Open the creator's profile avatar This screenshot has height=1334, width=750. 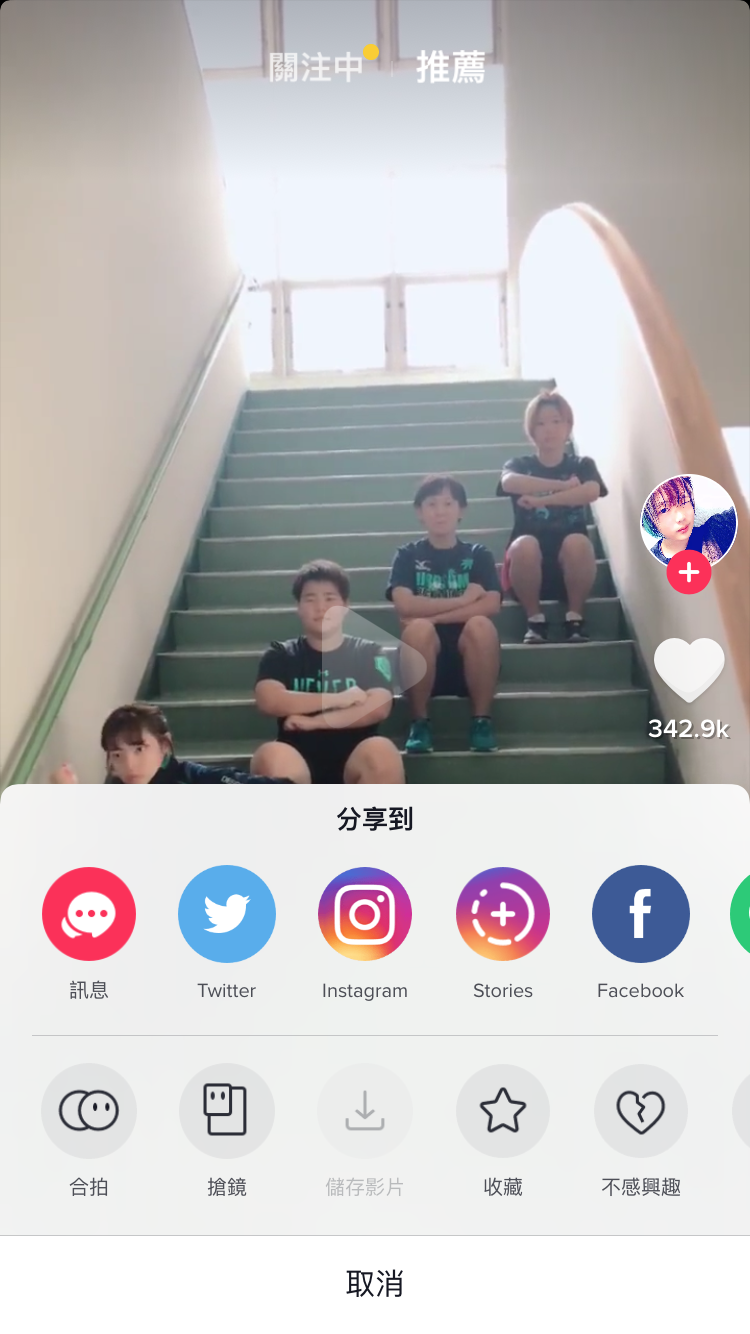pos(688,520)
